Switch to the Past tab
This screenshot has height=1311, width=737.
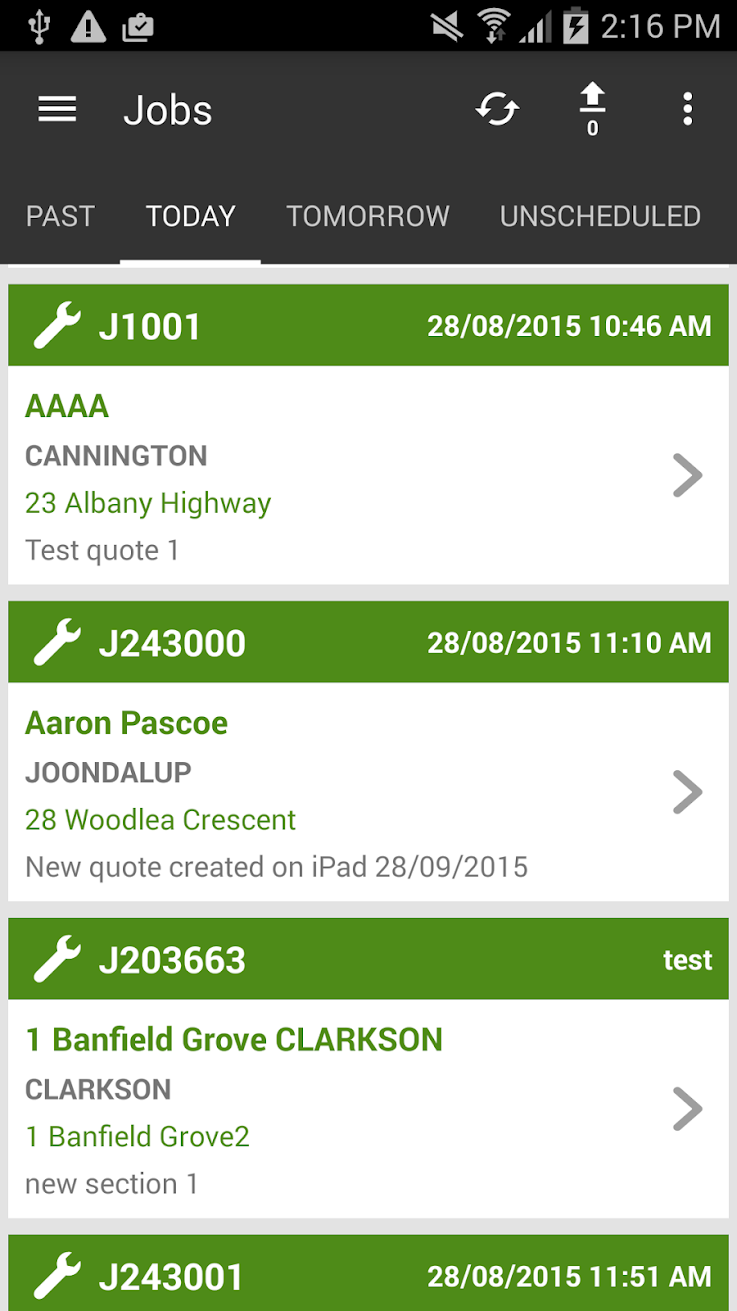click(x=60, y=216)
